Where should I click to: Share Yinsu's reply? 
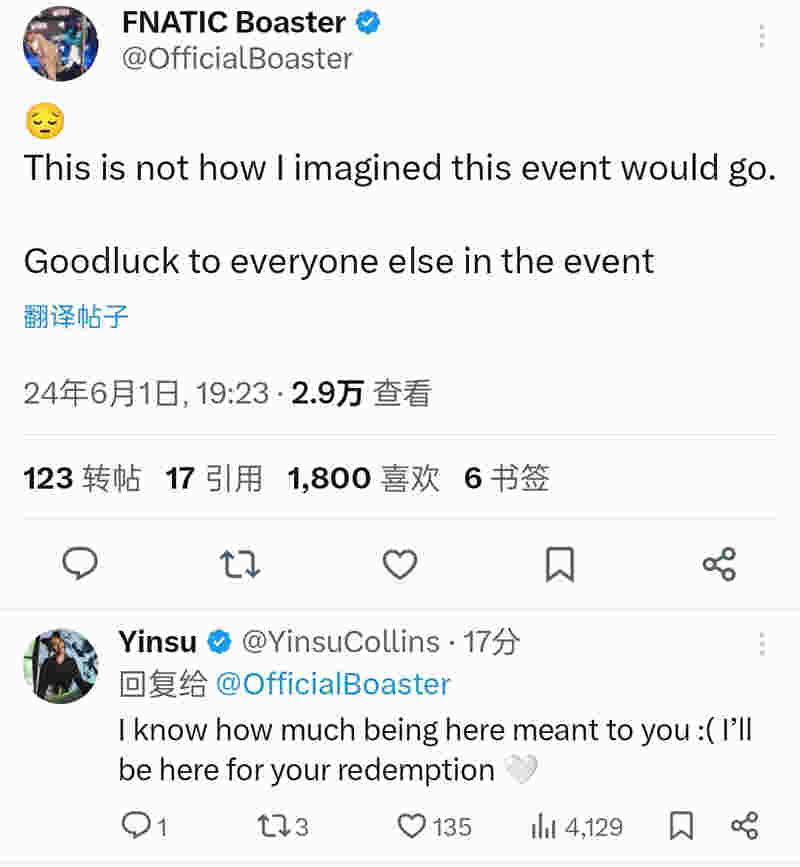click(x=744, y=826)
